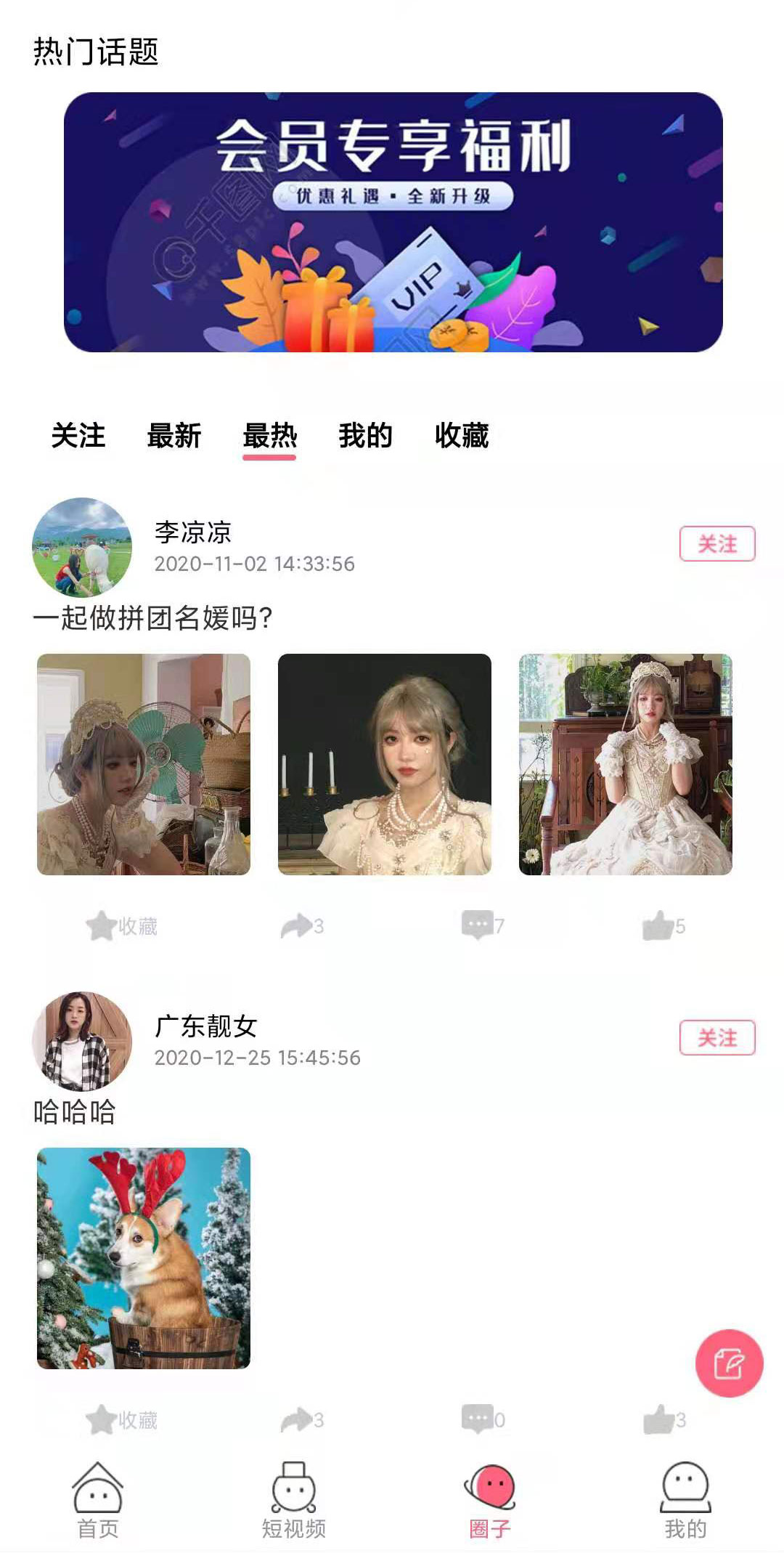Switch to the 最新 tab

(174, 436)
